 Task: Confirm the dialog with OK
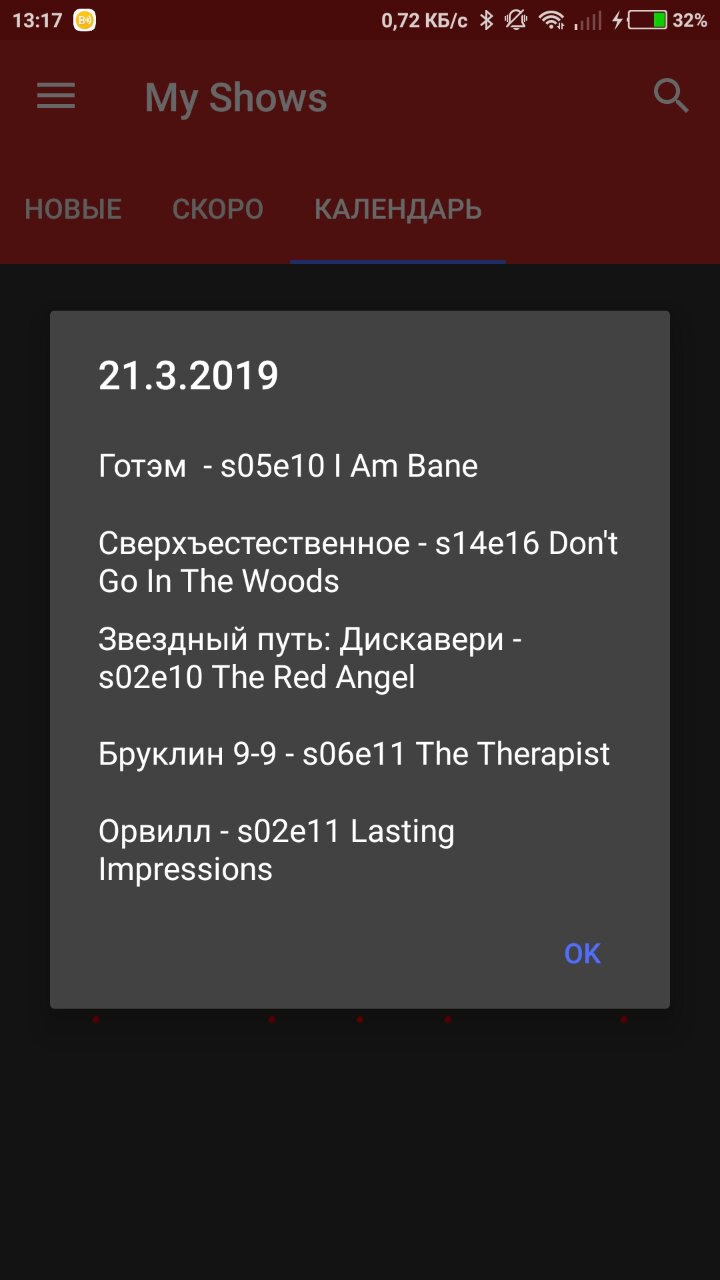tap(582, 953)
